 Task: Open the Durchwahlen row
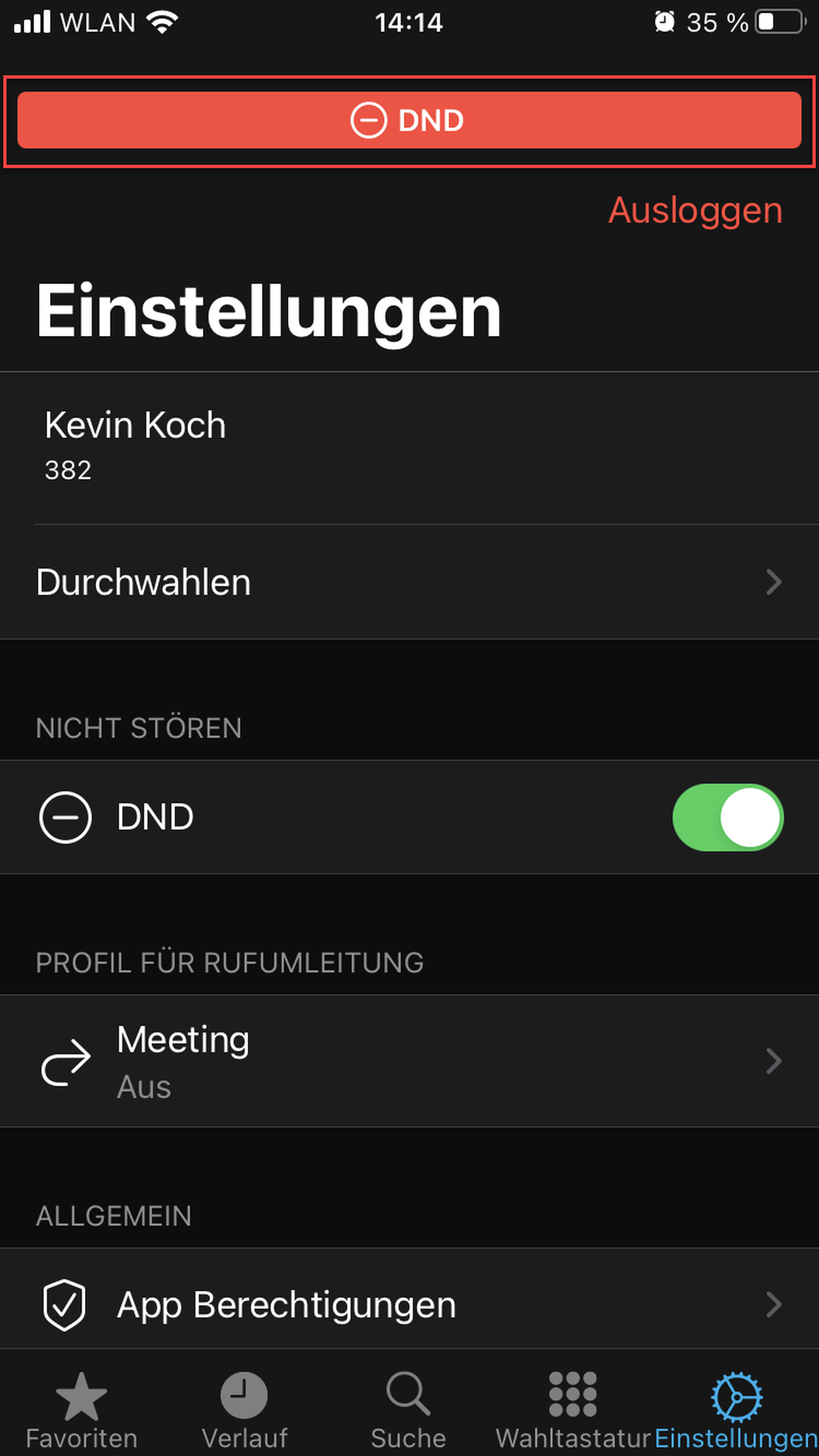pyautogui.click(x=409, y=582)
